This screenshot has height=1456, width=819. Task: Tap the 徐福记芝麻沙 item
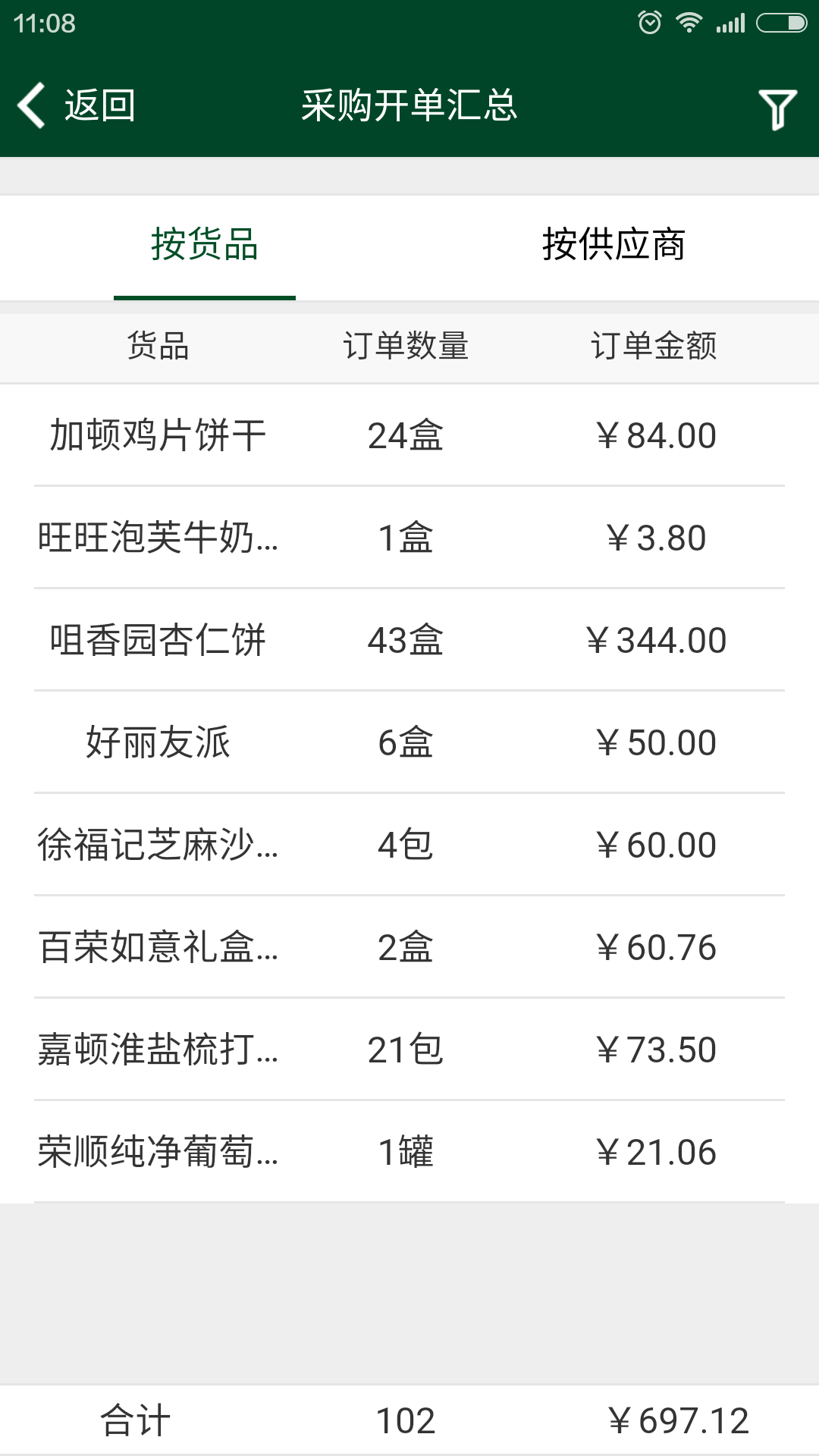(409, 845)
